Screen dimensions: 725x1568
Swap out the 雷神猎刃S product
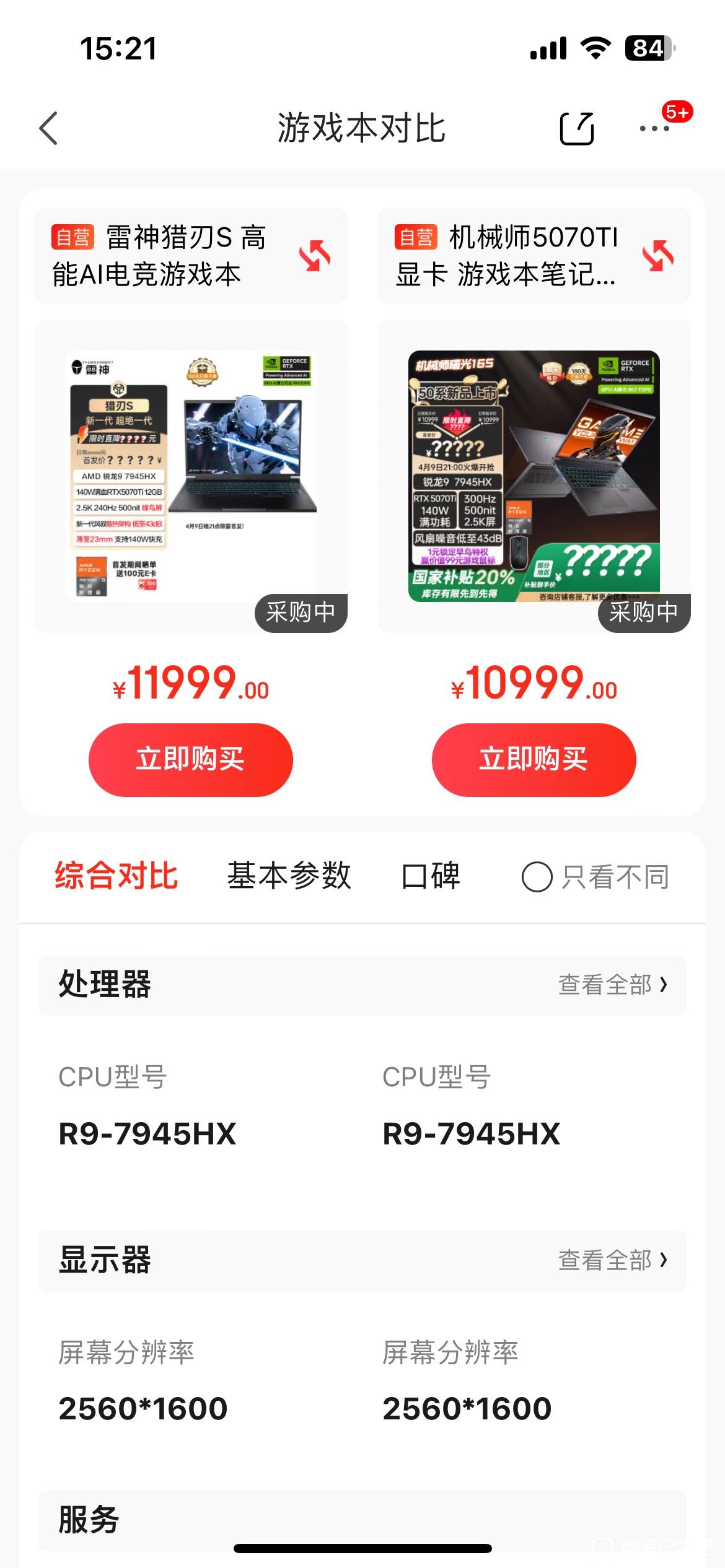pyautogui.click(x=315, y=256)
